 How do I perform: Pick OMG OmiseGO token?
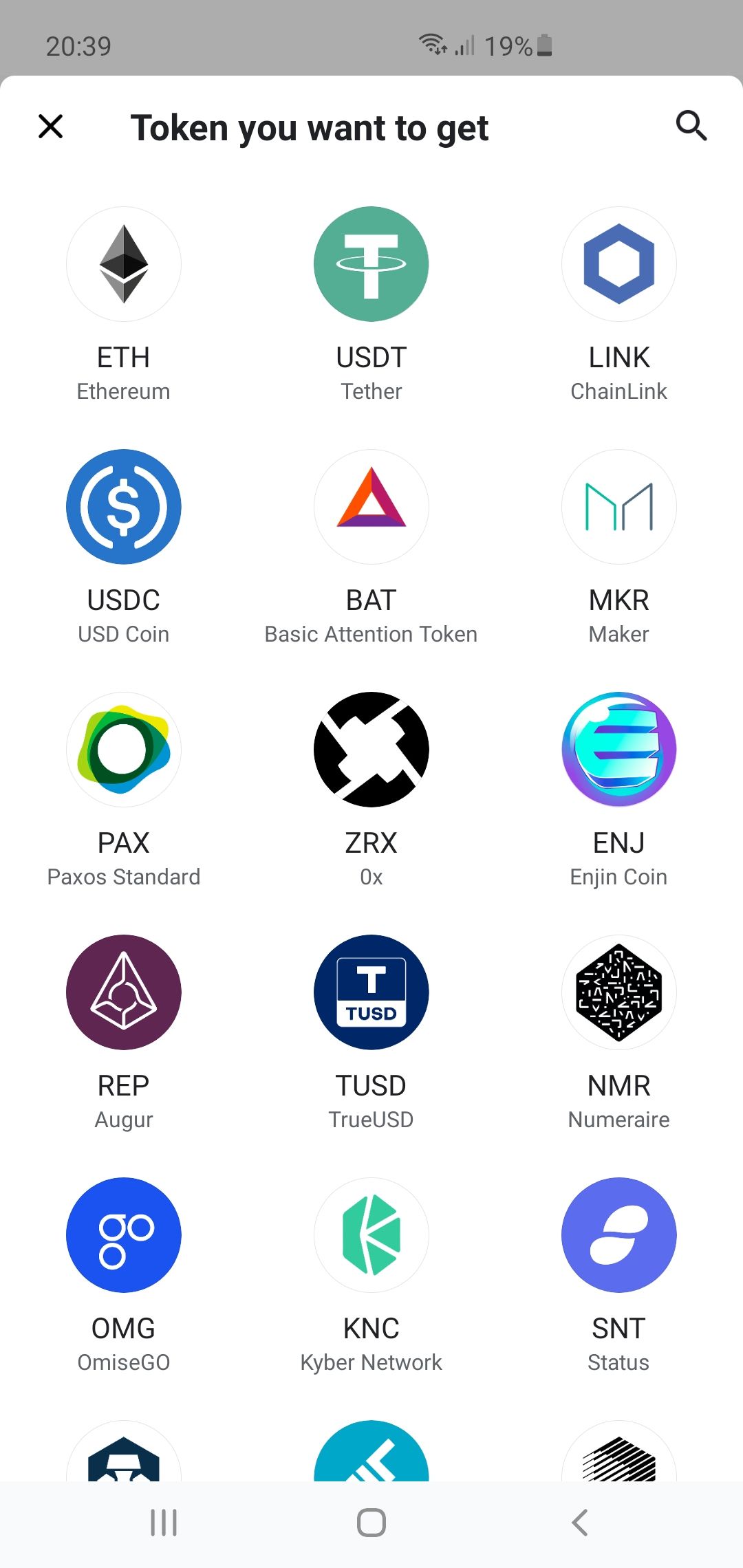pyautogui.click(x=124, y=1236)
